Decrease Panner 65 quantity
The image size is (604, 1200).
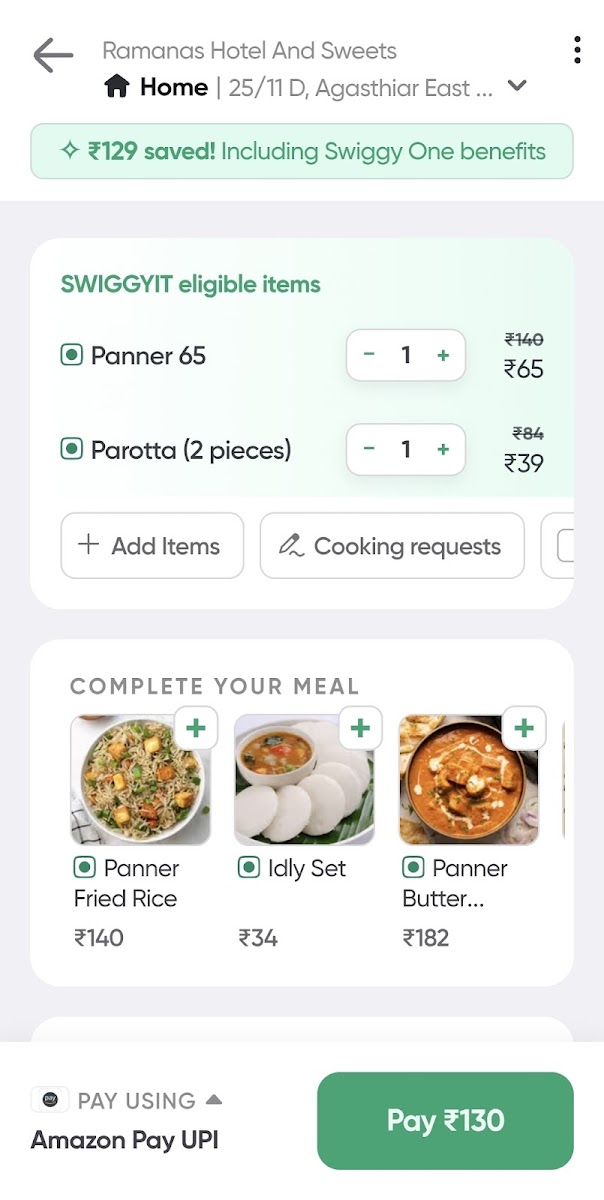click(x=369, y=355)
